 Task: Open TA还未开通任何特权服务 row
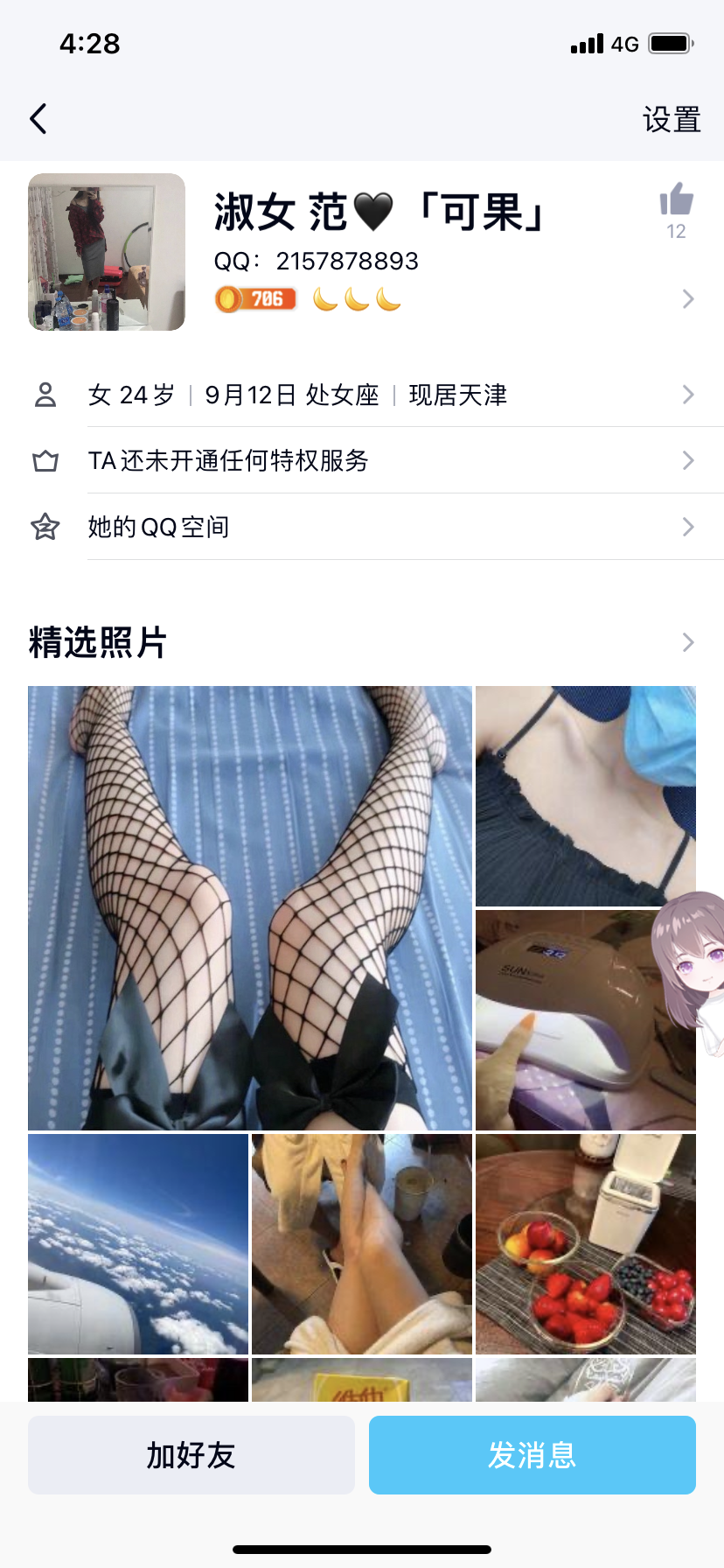[362, 460]
